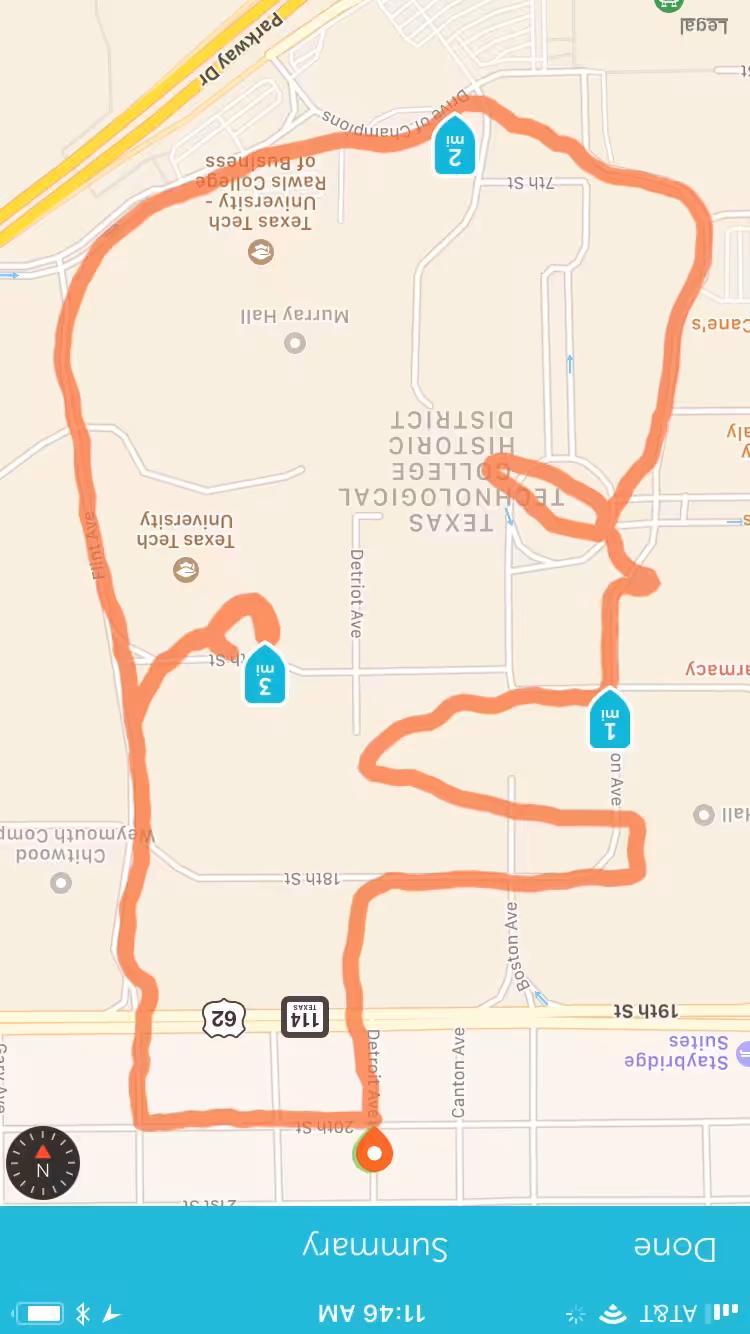
Task: Select the 2 mi marker on the route
Action: point(455,144)
